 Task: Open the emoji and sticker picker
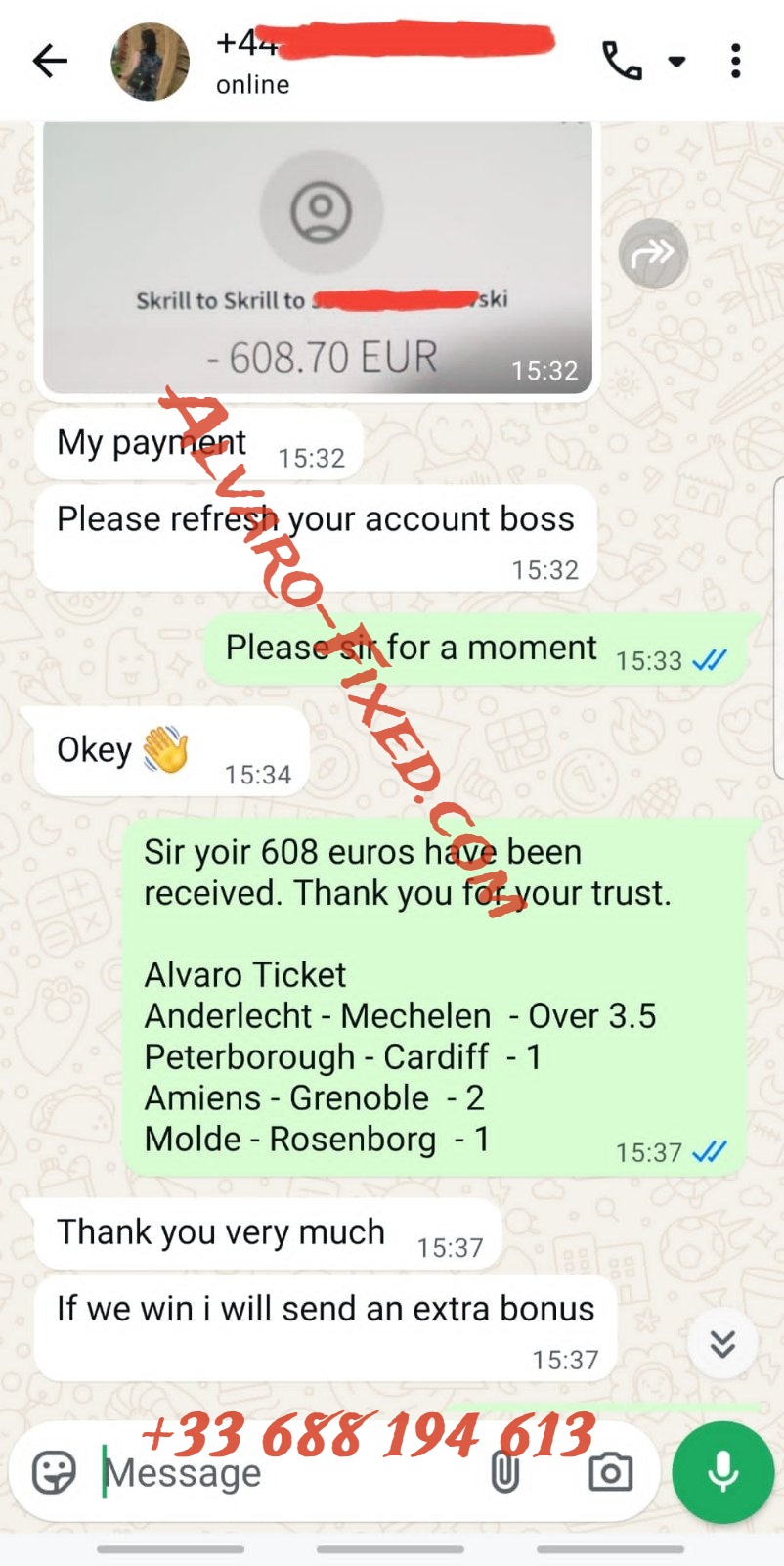[x=54, y=1472]
